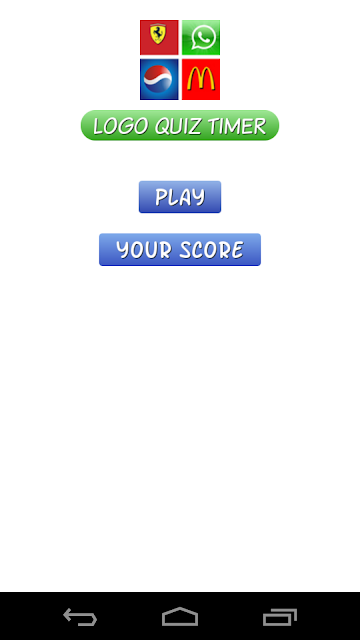Open the recent apps view

point(280,617)
